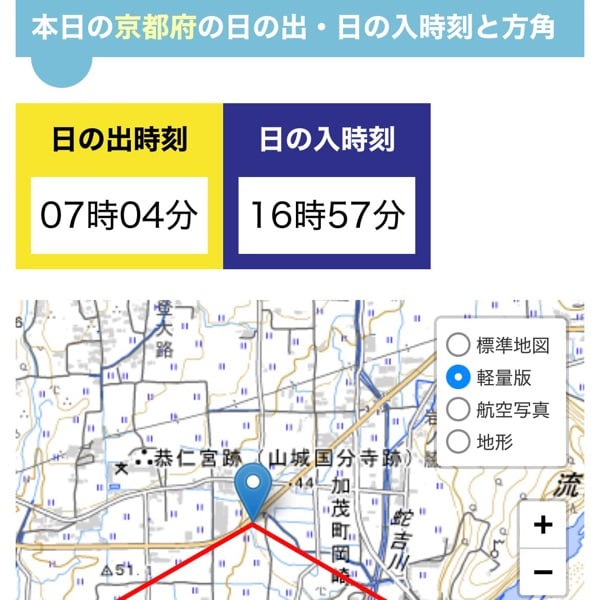Choose the 軽量版 map option

point(458,377)
